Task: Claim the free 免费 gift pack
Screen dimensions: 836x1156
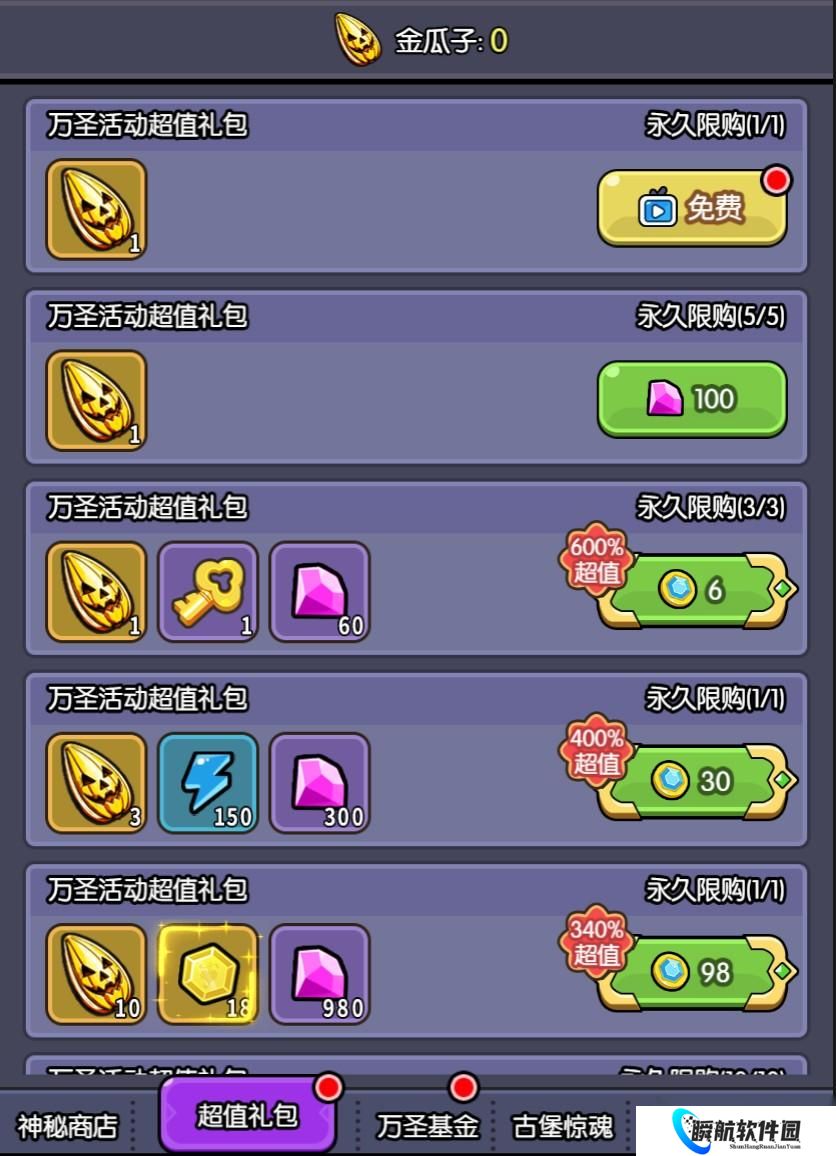Action: point(691,208)
